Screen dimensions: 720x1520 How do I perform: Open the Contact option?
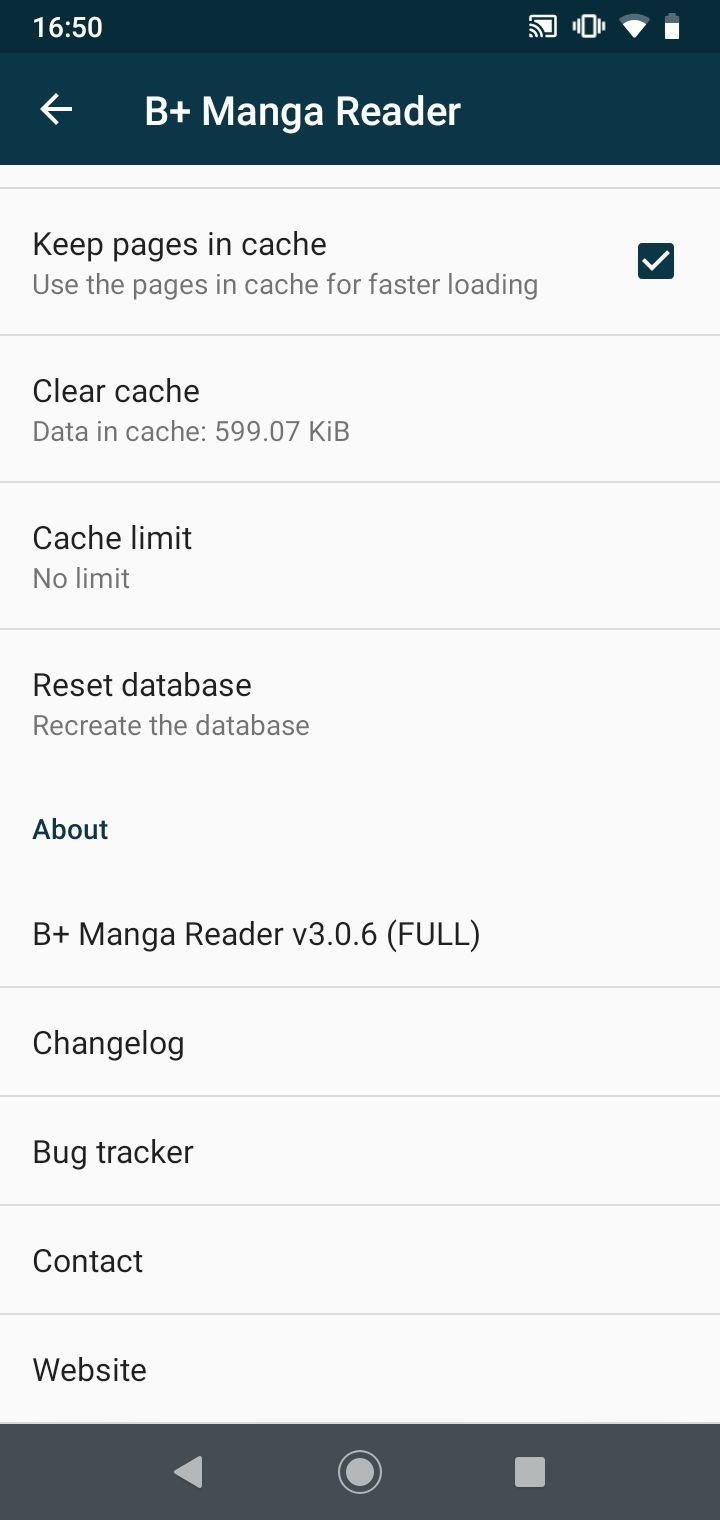360,1260
